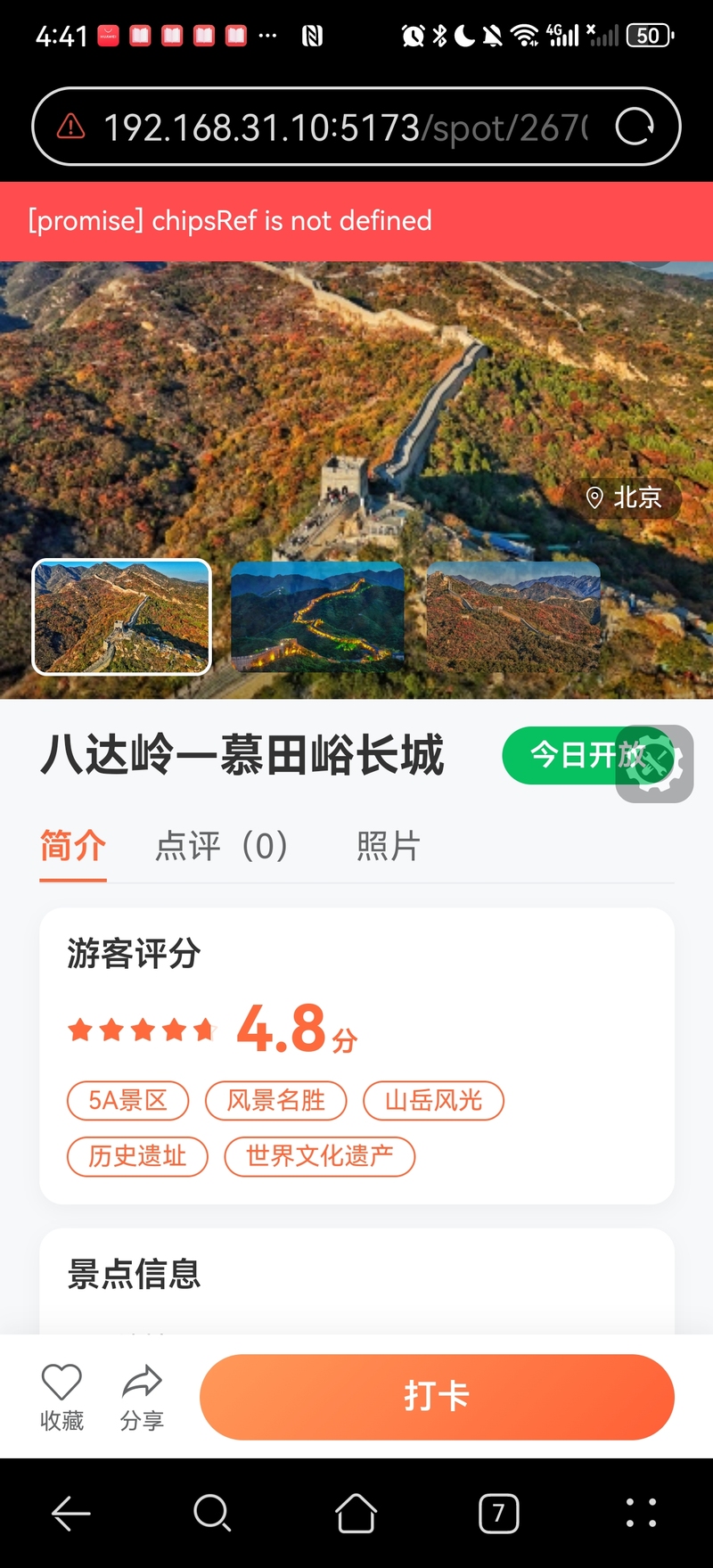
Task: Tap the 世界文化遗产 tag chip
Action: point(320,1157)
